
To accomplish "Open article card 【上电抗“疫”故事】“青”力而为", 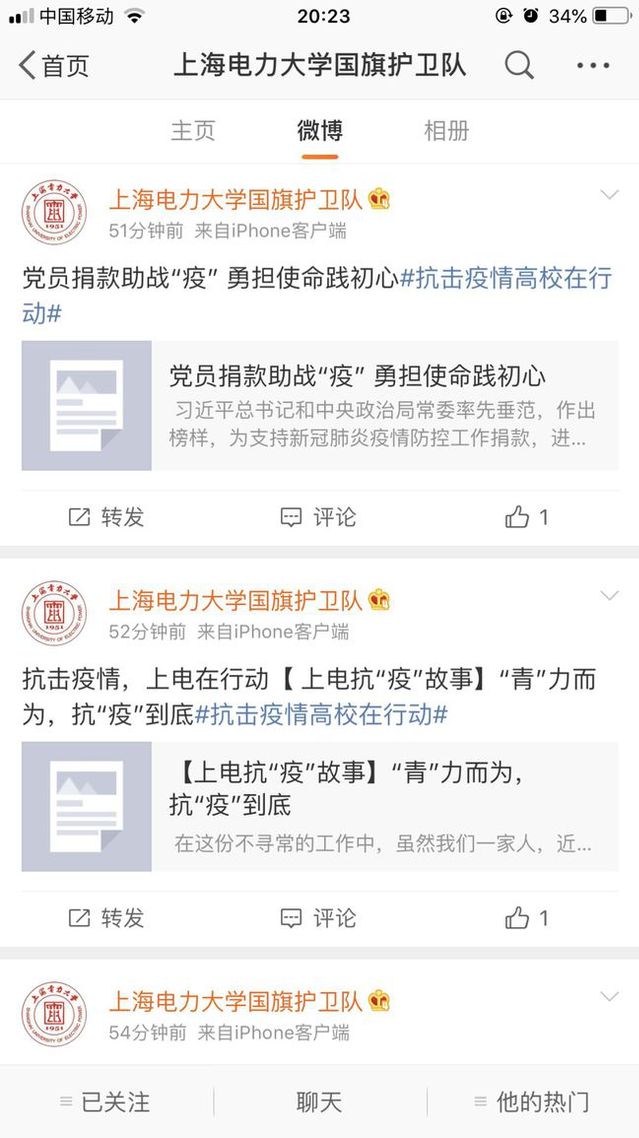I will pyautogui.click(x=320, y=806).
